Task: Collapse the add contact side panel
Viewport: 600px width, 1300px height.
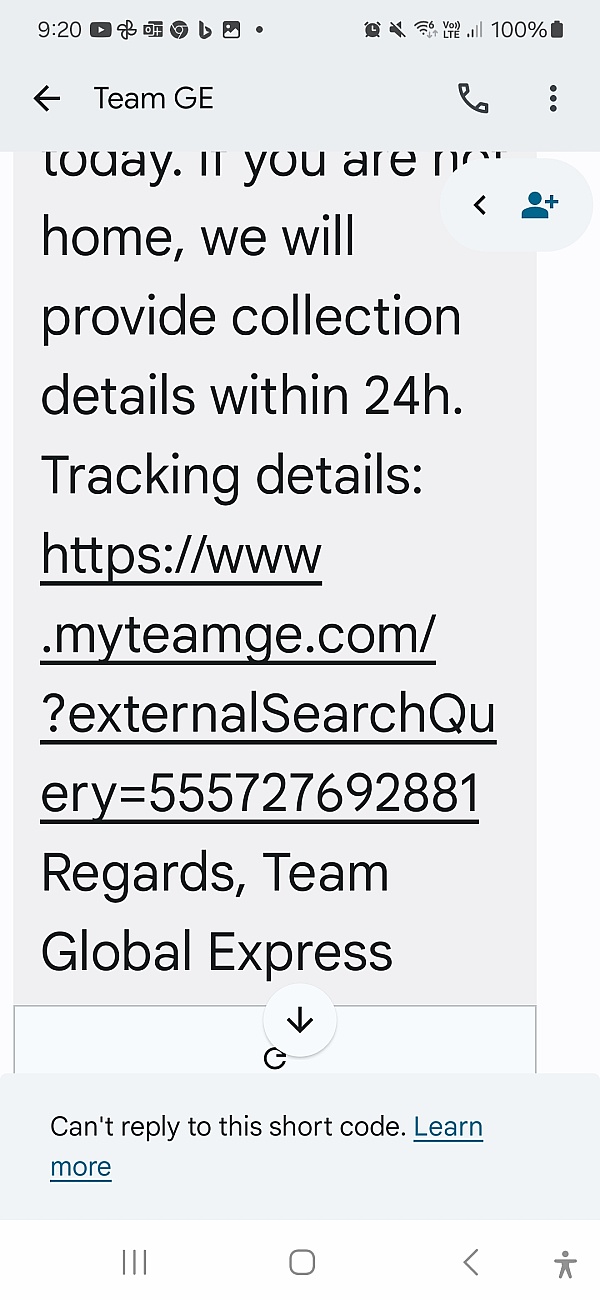Action: click(x=480, y=205)
